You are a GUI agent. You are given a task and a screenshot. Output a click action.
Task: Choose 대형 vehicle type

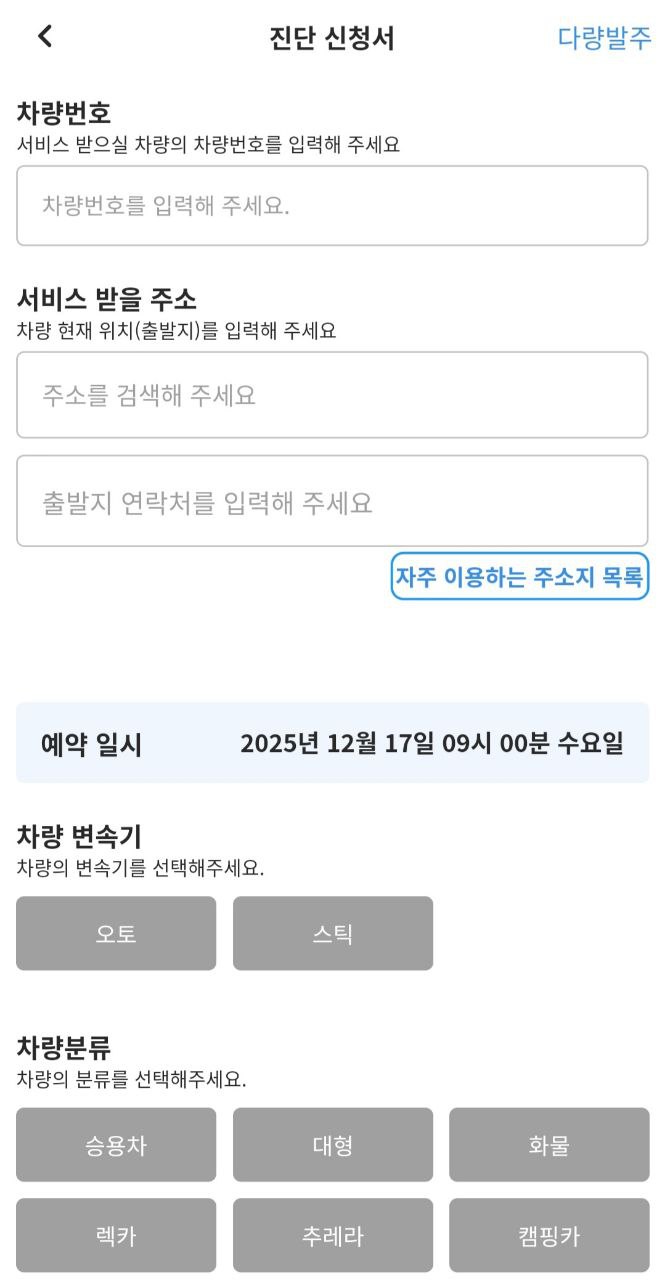click(332, 1145)
